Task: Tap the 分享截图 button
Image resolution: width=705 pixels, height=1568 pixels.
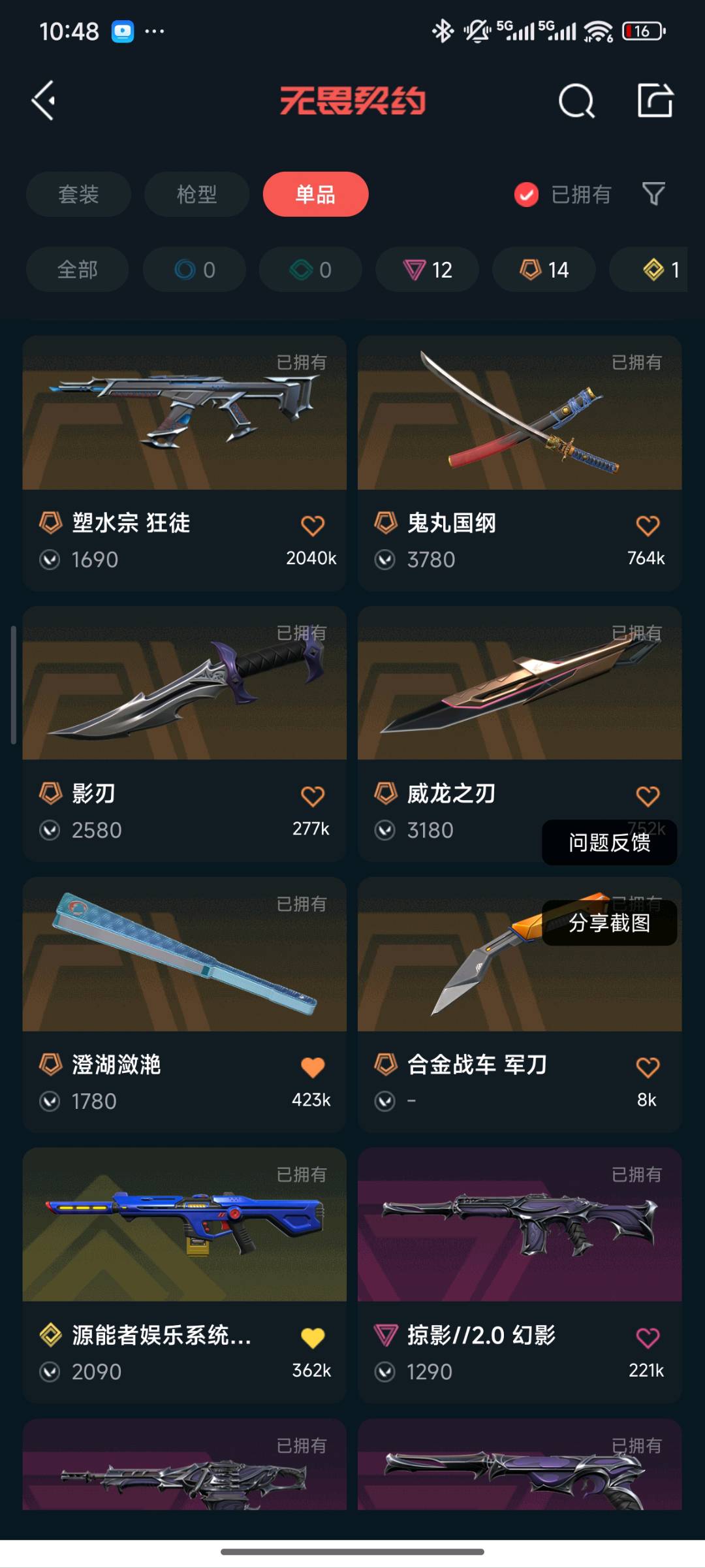Action: click(x=609, y=923)
